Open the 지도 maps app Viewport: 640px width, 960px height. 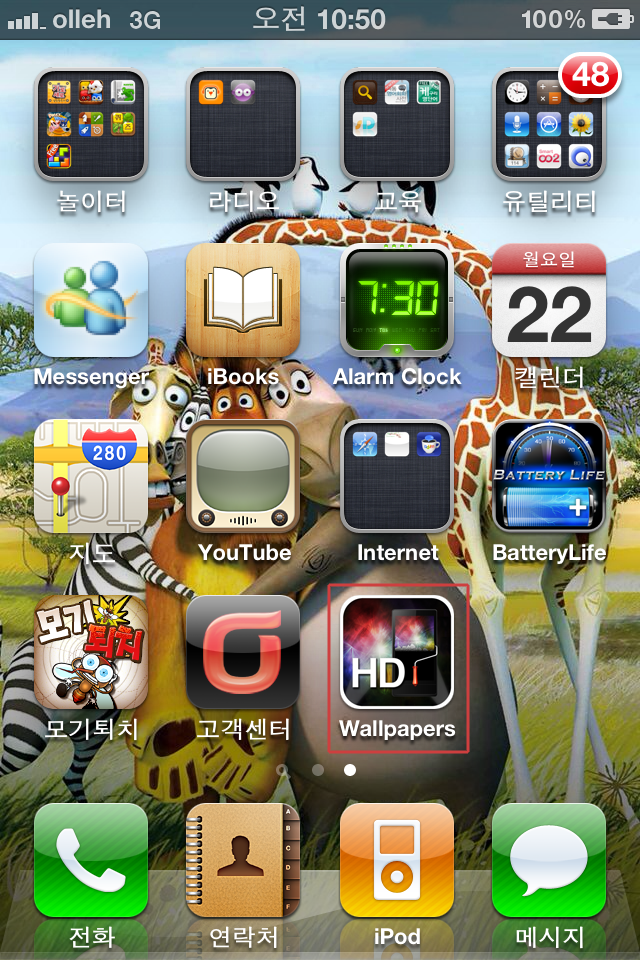point(91,476)
